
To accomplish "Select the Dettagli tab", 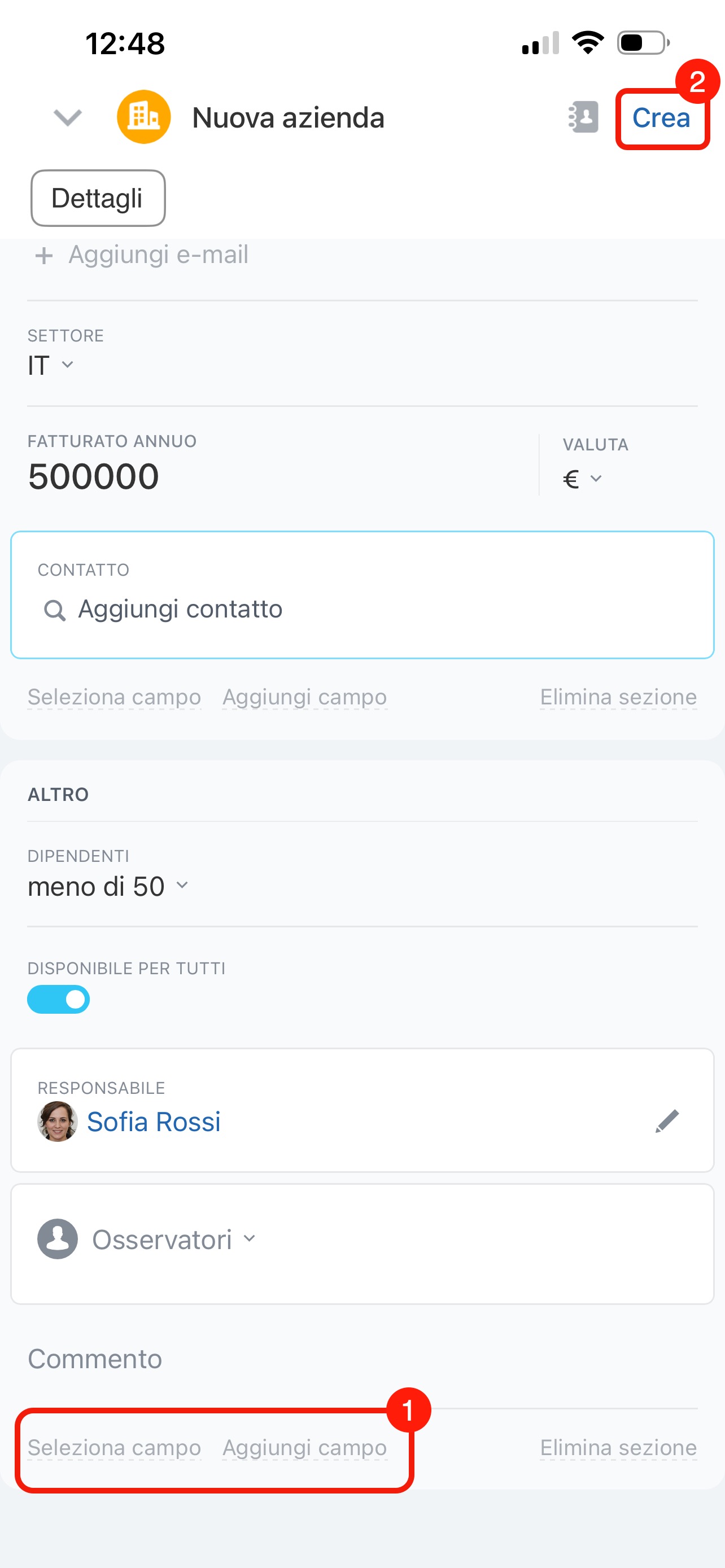I will coord(98,199).
